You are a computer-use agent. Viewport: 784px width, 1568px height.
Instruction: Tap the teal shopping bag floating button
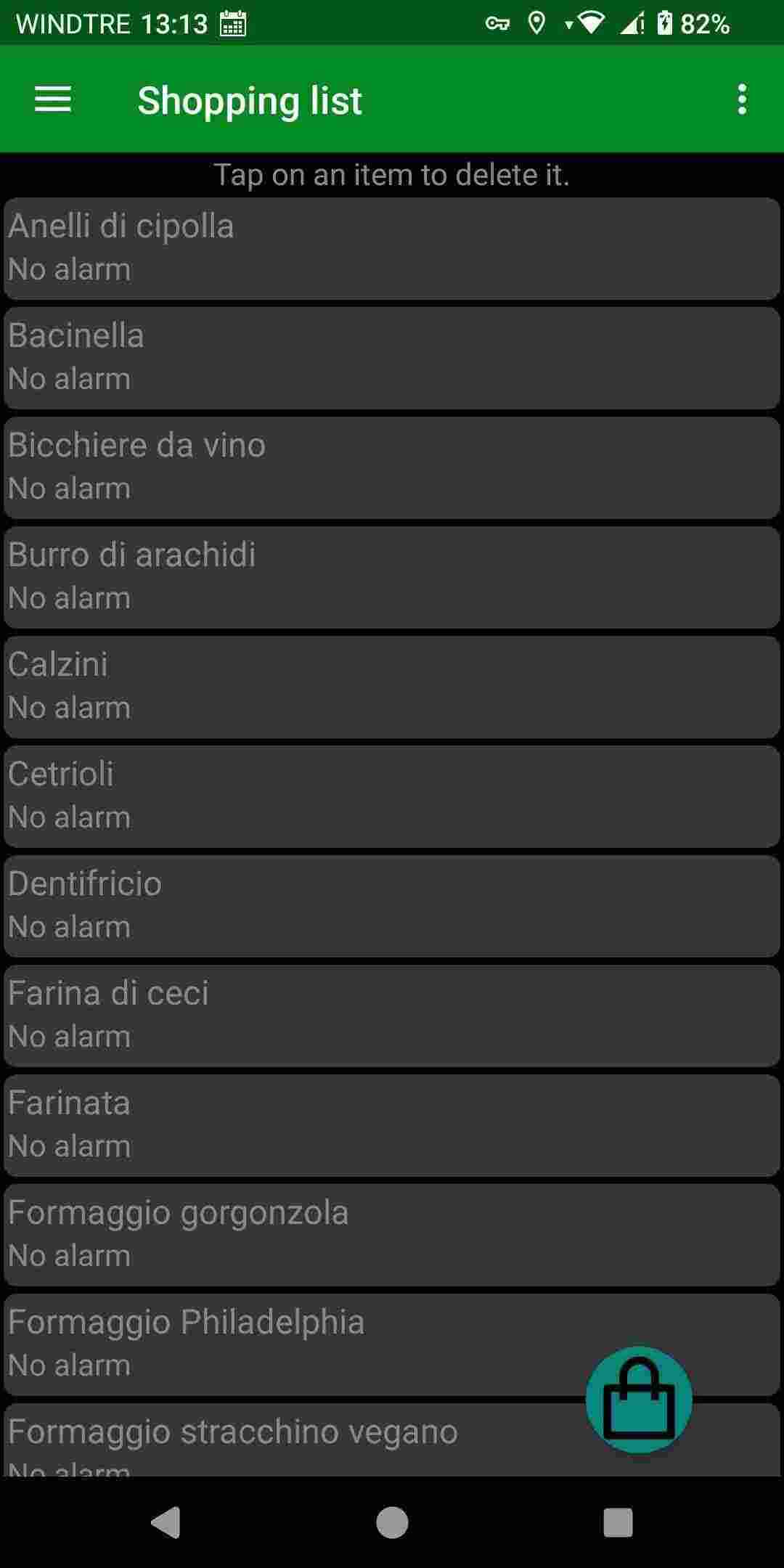click(639, 1401)
